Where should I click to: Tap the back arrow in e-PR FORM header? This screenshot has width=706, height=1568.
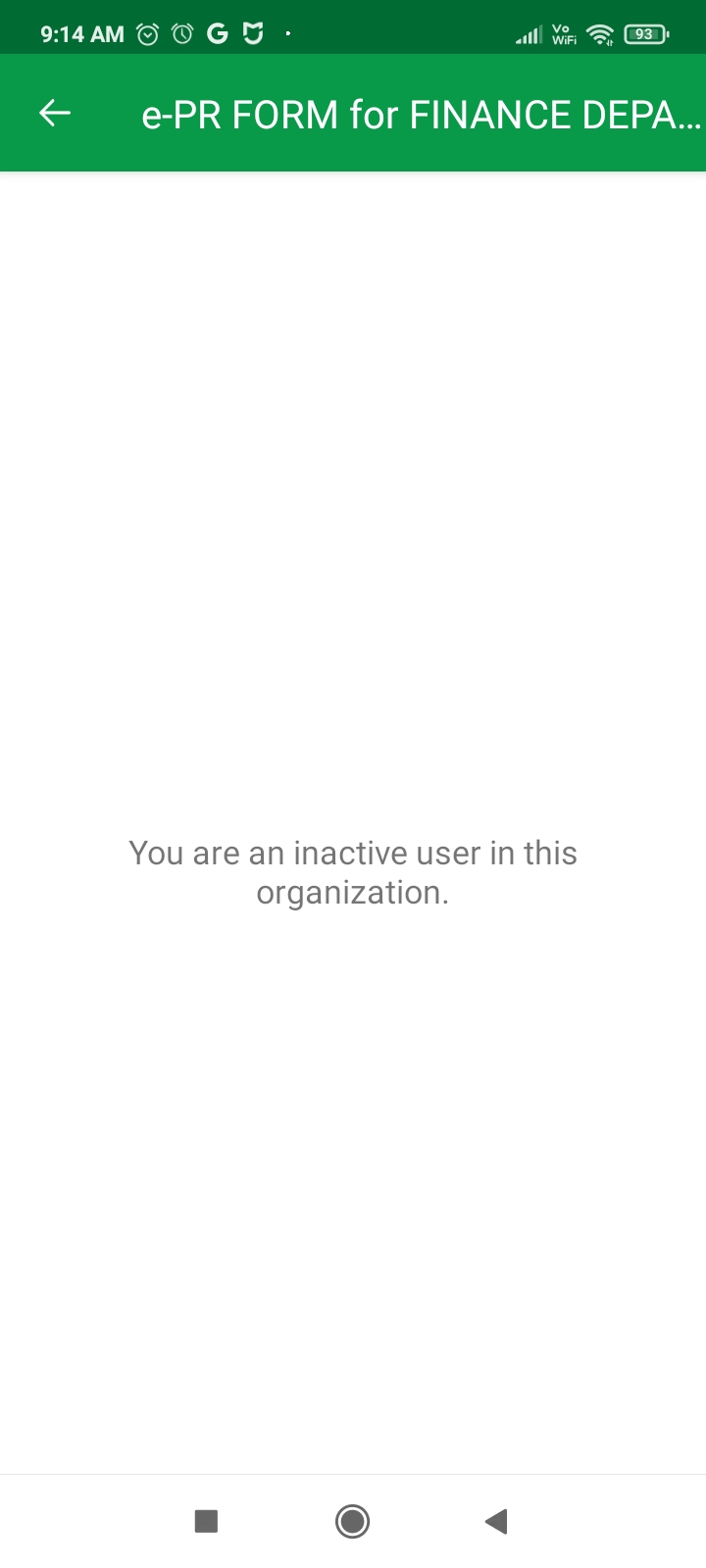pos(55,114)
